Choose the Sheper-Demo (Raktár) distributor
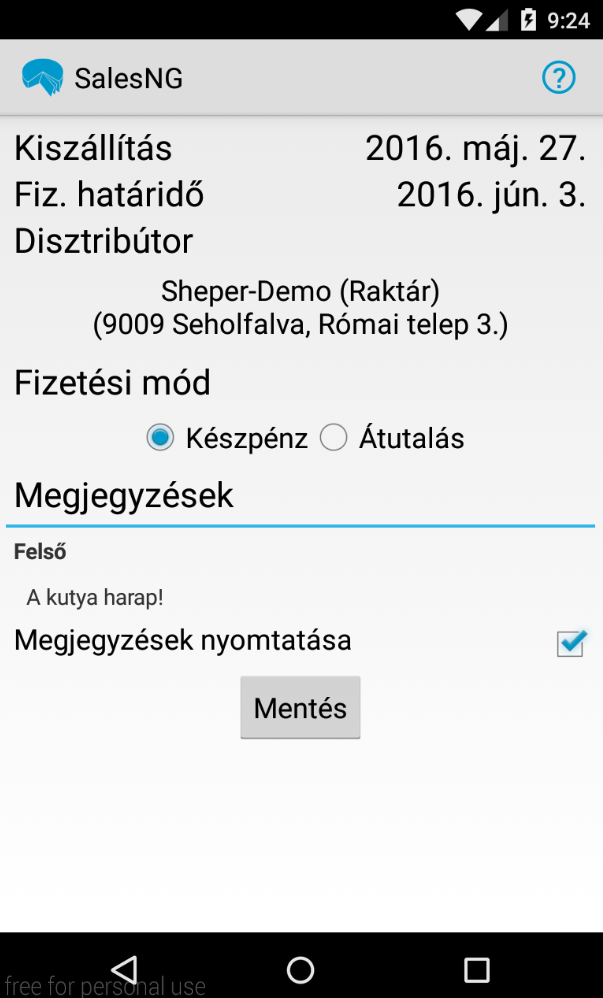The height and width of the screenshot is (998, 603). 301,308
